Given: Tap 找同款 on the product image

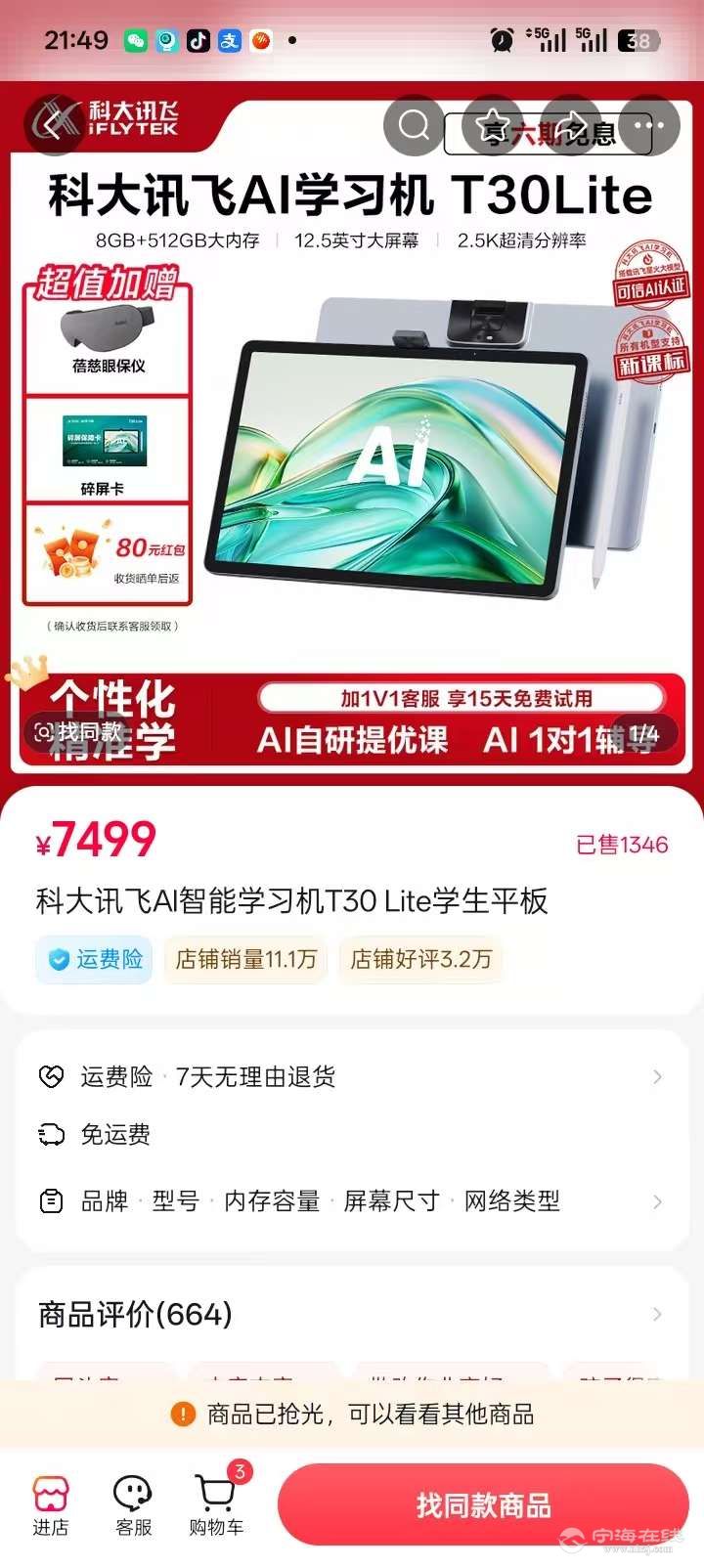Looking at the screenshot, I should tap(78, 731).
